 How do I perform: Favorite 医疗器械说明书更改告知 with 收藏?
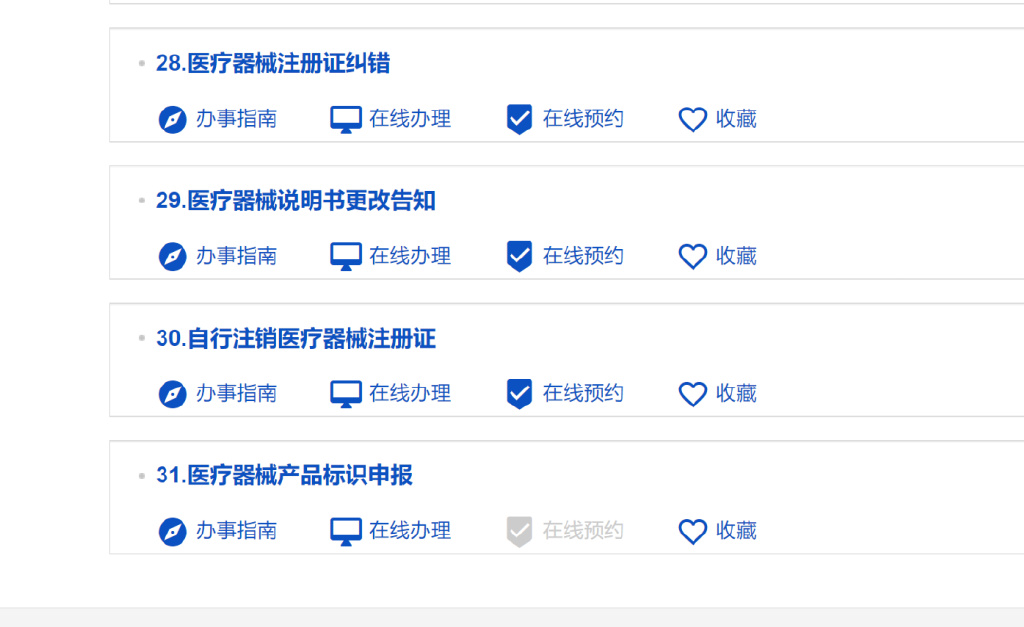pos(718,256)
